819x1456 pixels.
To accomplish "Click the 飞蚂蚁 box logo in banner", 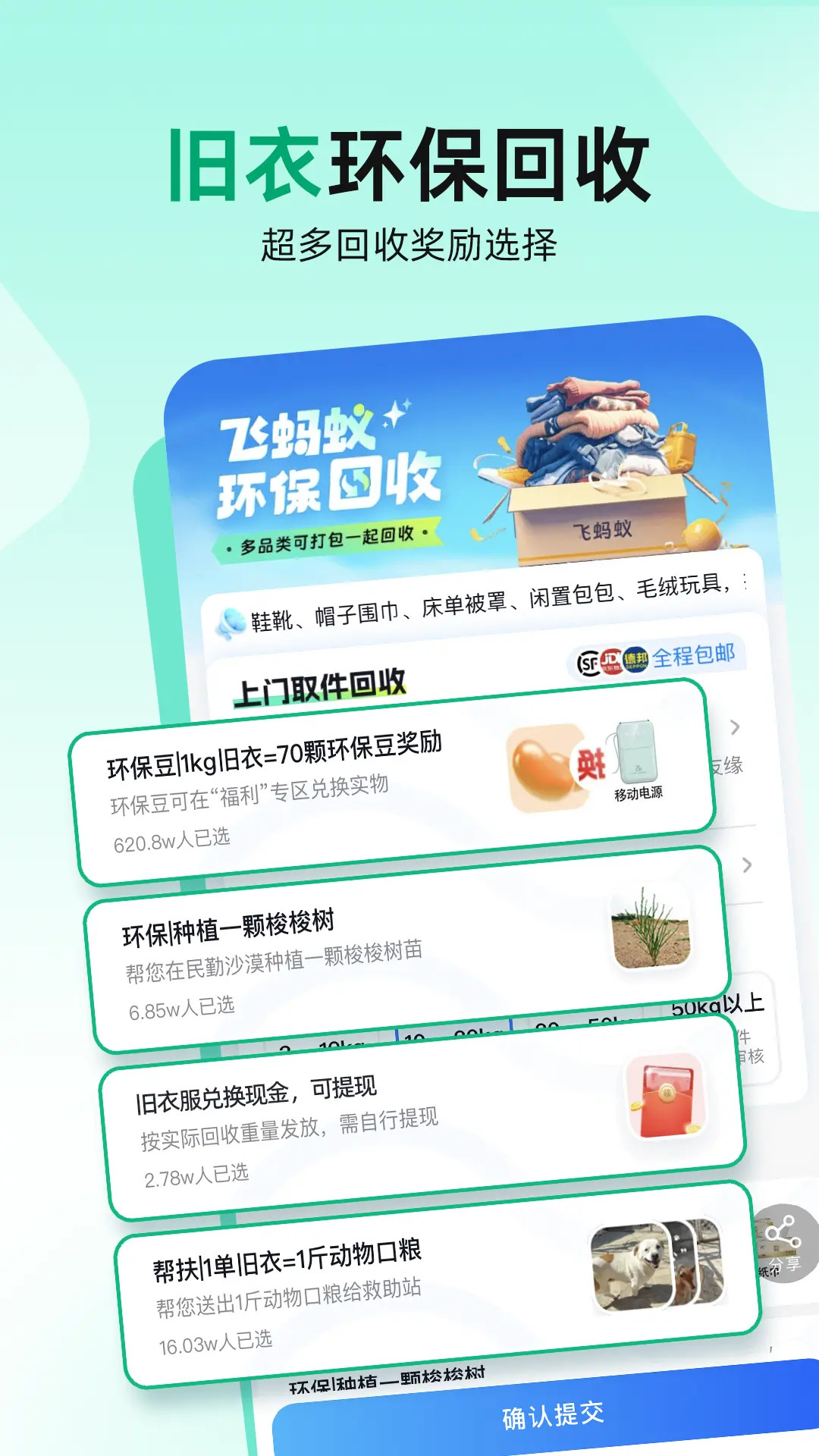I will pos(601,531).
